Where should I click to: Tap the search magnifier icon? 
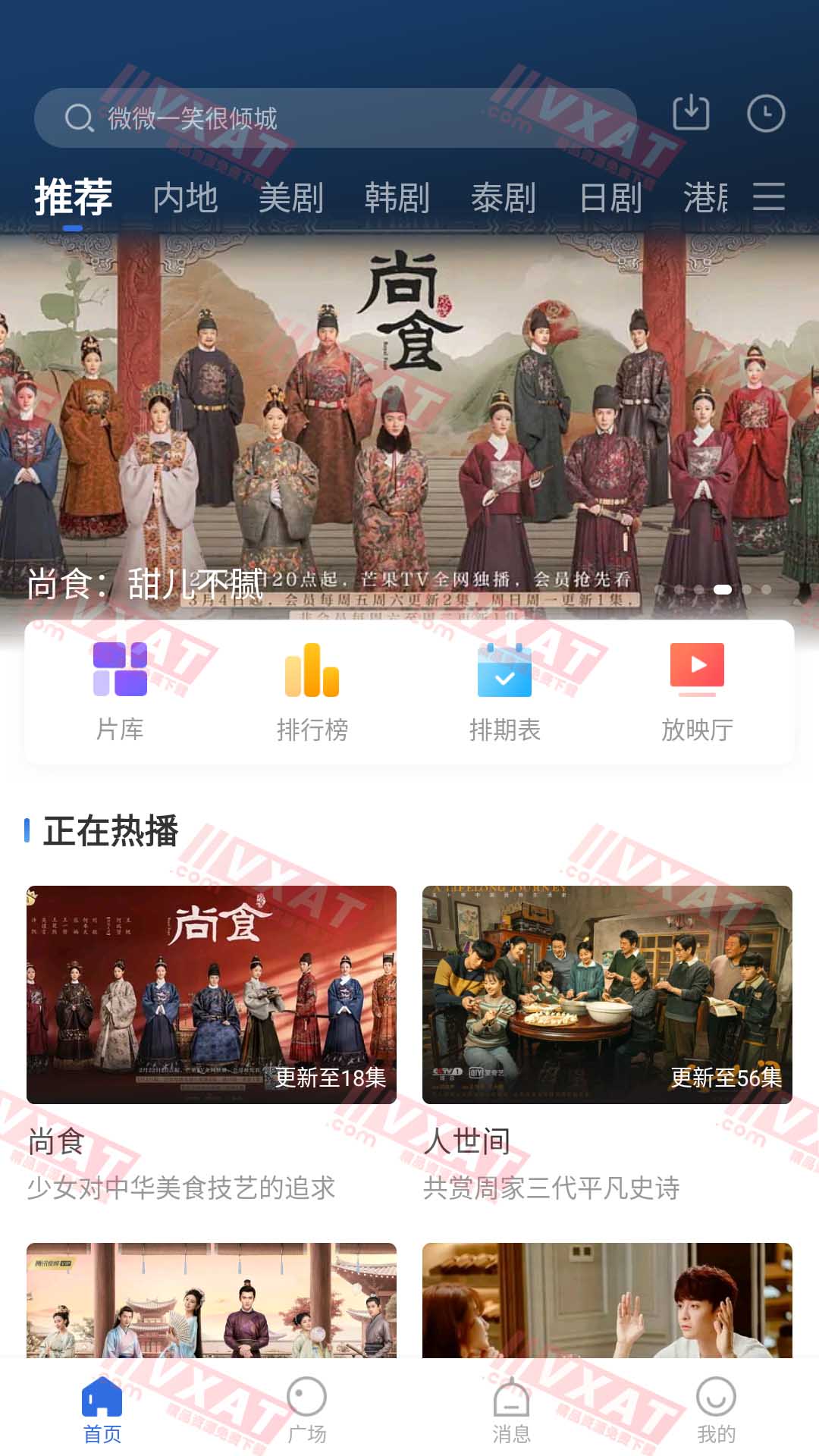(76, 117)
